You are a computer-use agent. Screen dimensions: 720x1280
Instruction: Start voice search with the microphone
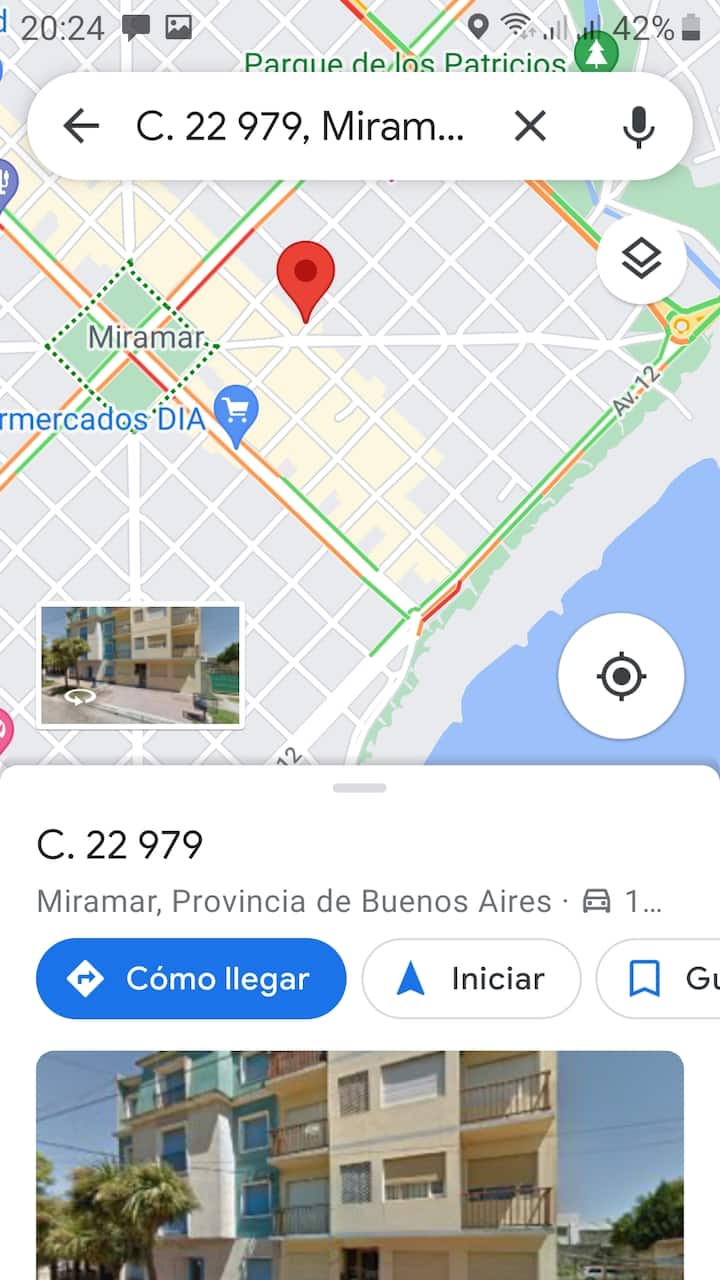pos(638,126)
